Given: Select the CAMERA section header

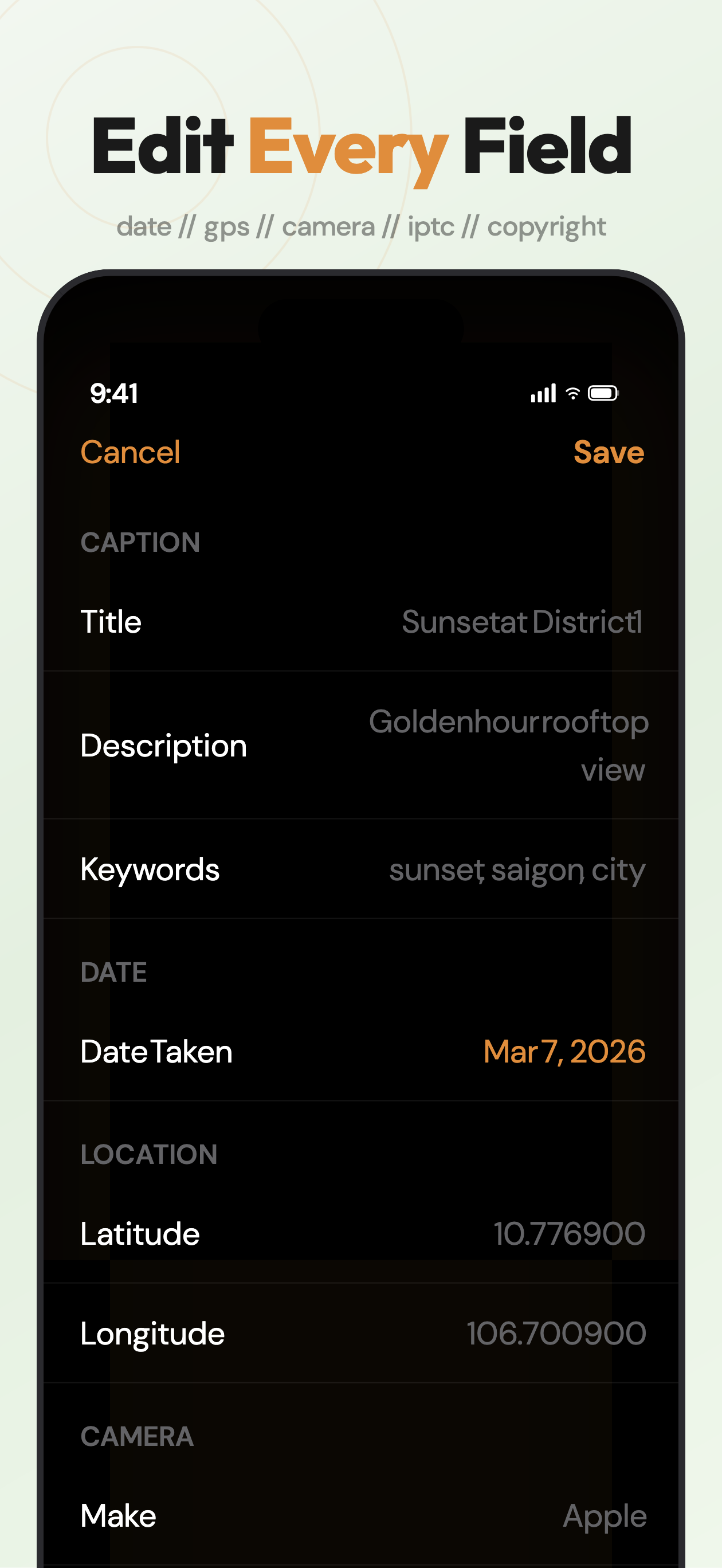Looking at the screenshot, I should tap(136, 1437).
